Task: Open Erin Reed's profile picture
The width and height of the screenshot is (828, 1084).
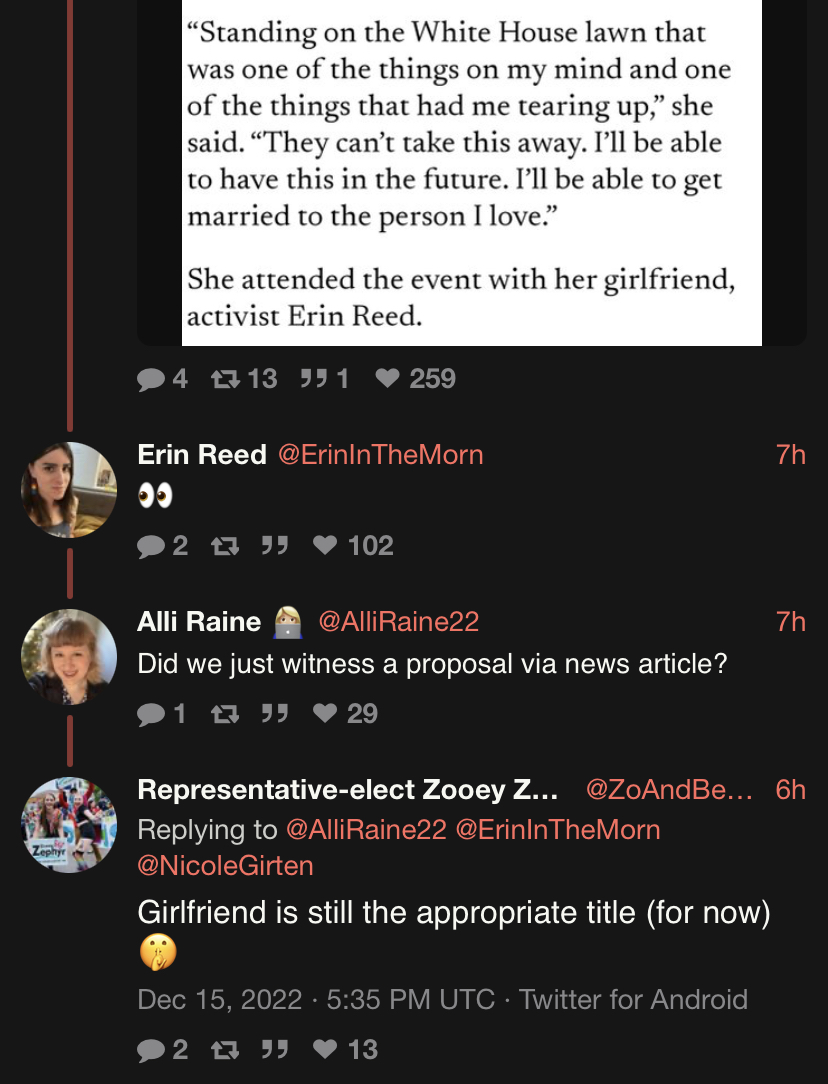Action: click(69, 490)
